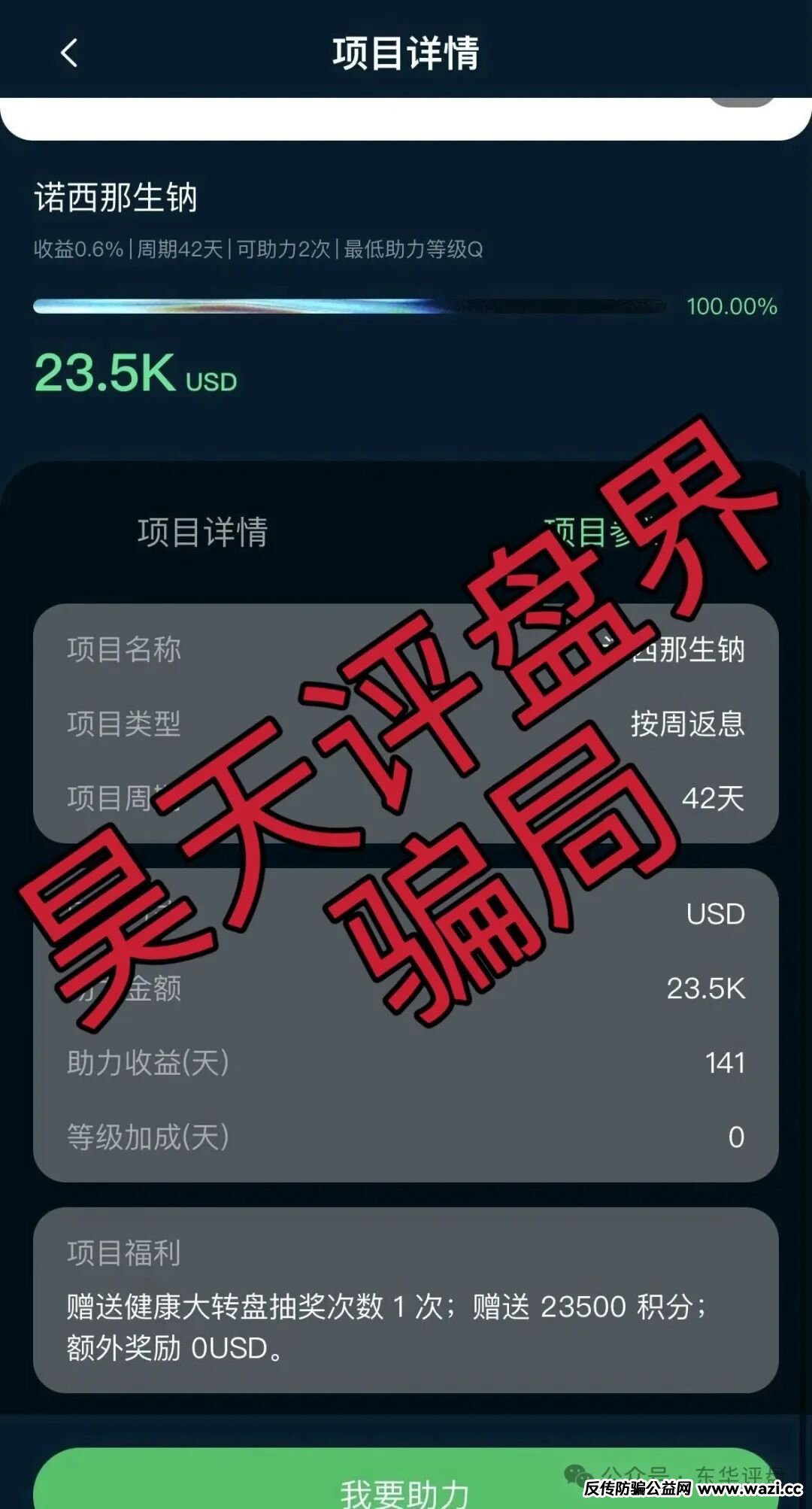Select the 项目详情 tab
812x1509 pixels.
pos(202,532)
